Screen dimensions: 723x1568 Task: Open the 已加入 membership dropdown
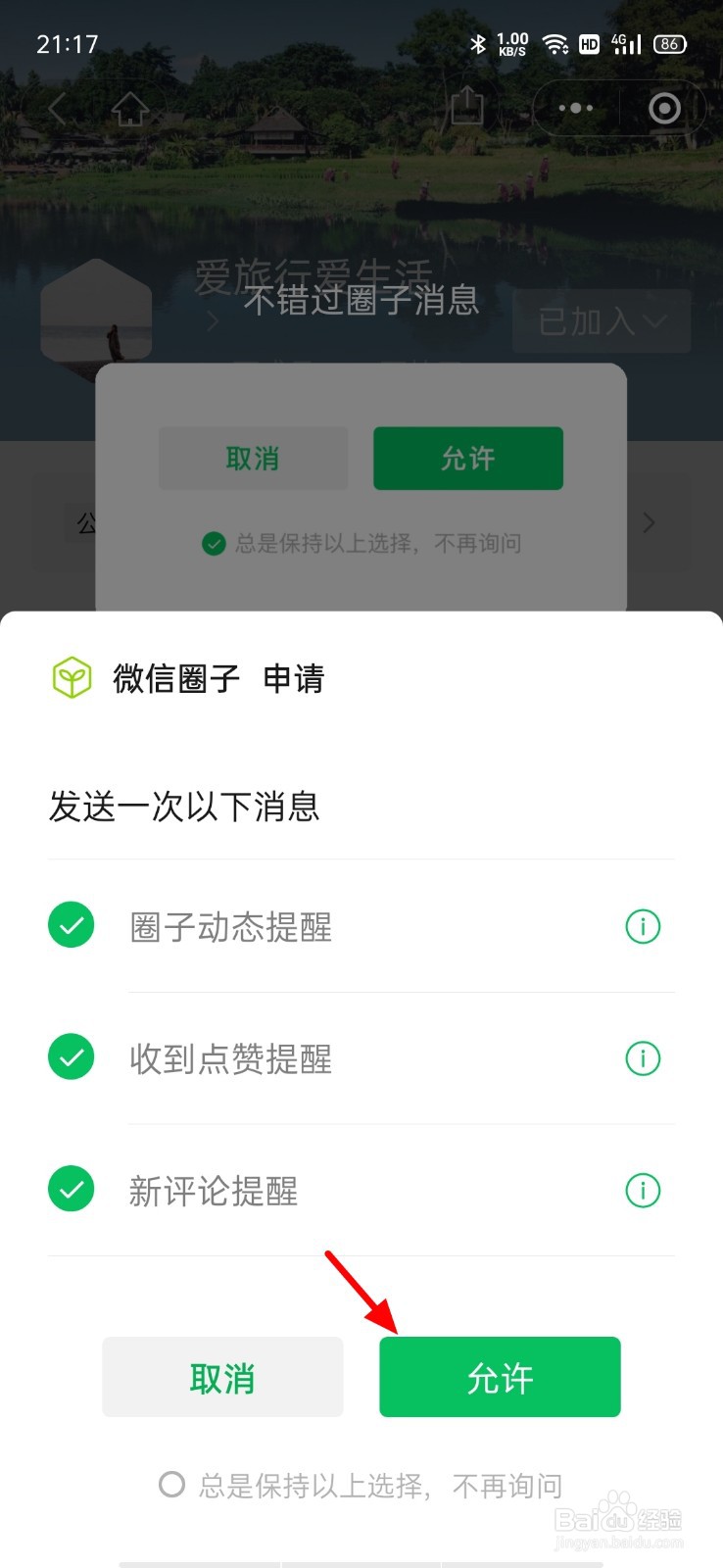pos(601,321)
